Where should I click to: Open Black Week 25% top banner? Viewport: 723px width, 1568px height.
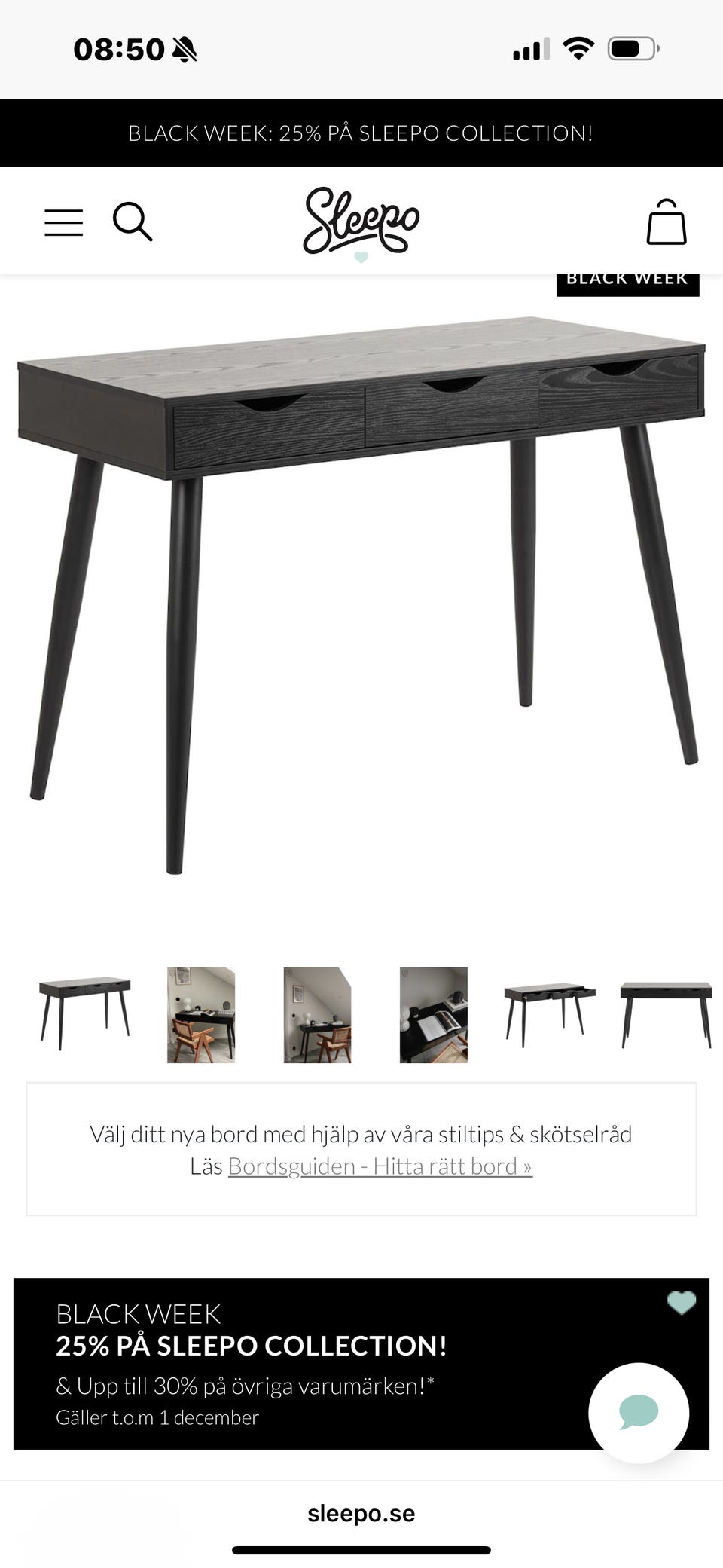361,133
